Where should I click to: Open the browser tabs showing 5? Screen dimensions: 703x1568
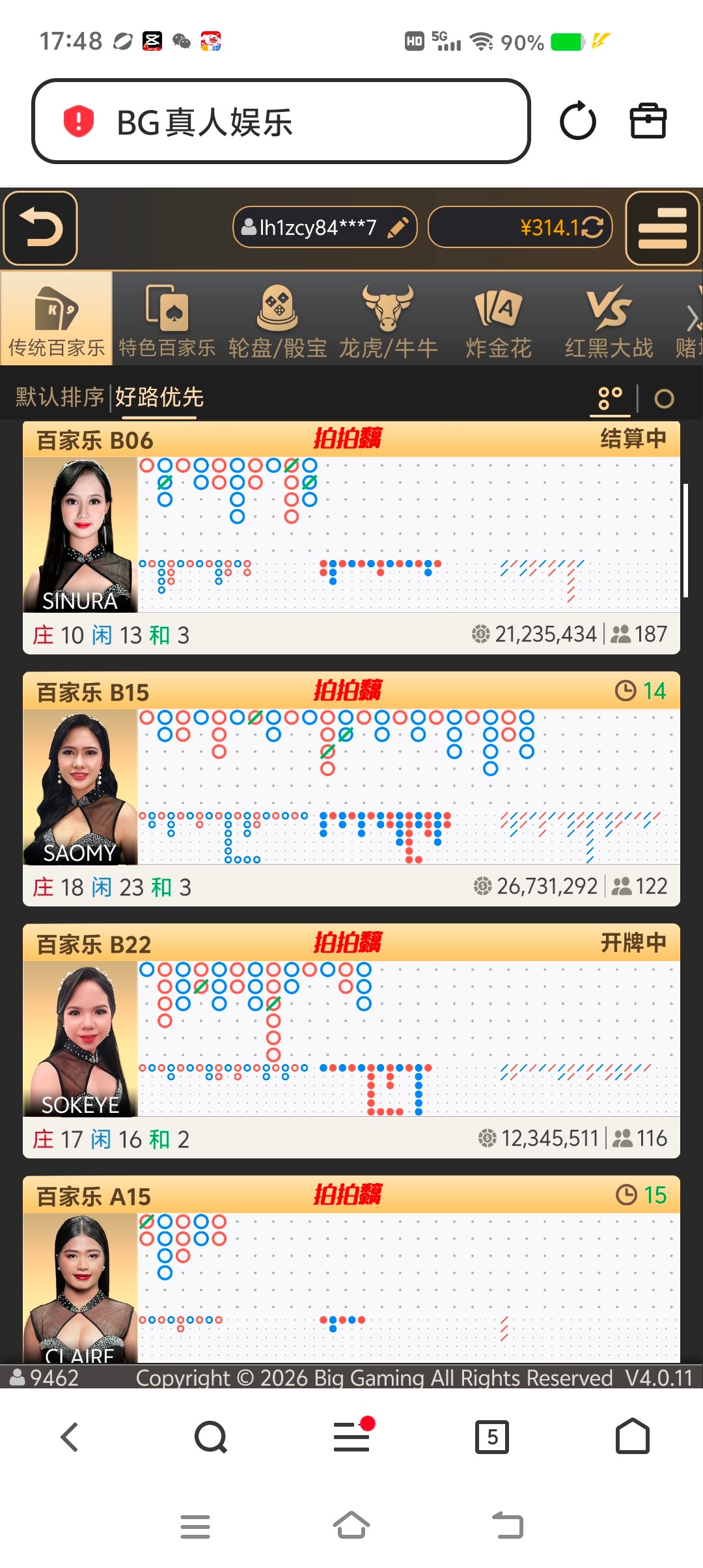coord(492,1436)
